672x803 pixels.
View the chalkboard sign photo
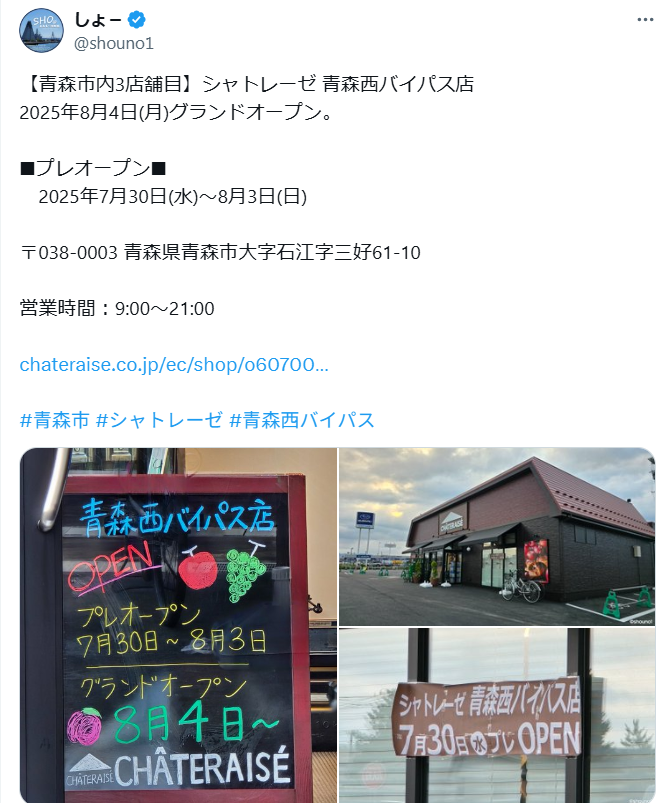(x=178, y=625)
